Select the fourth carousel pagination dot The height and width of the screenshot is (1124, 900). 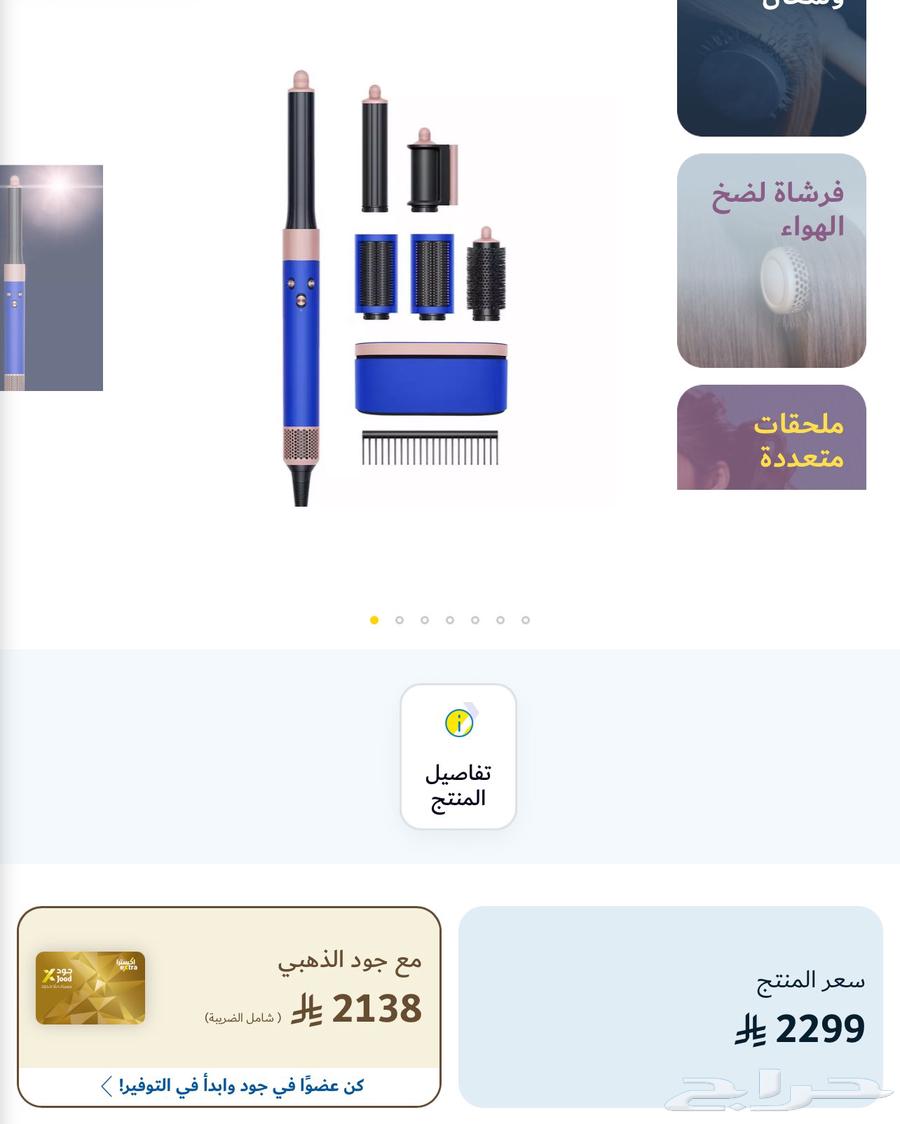coord(450,620)
